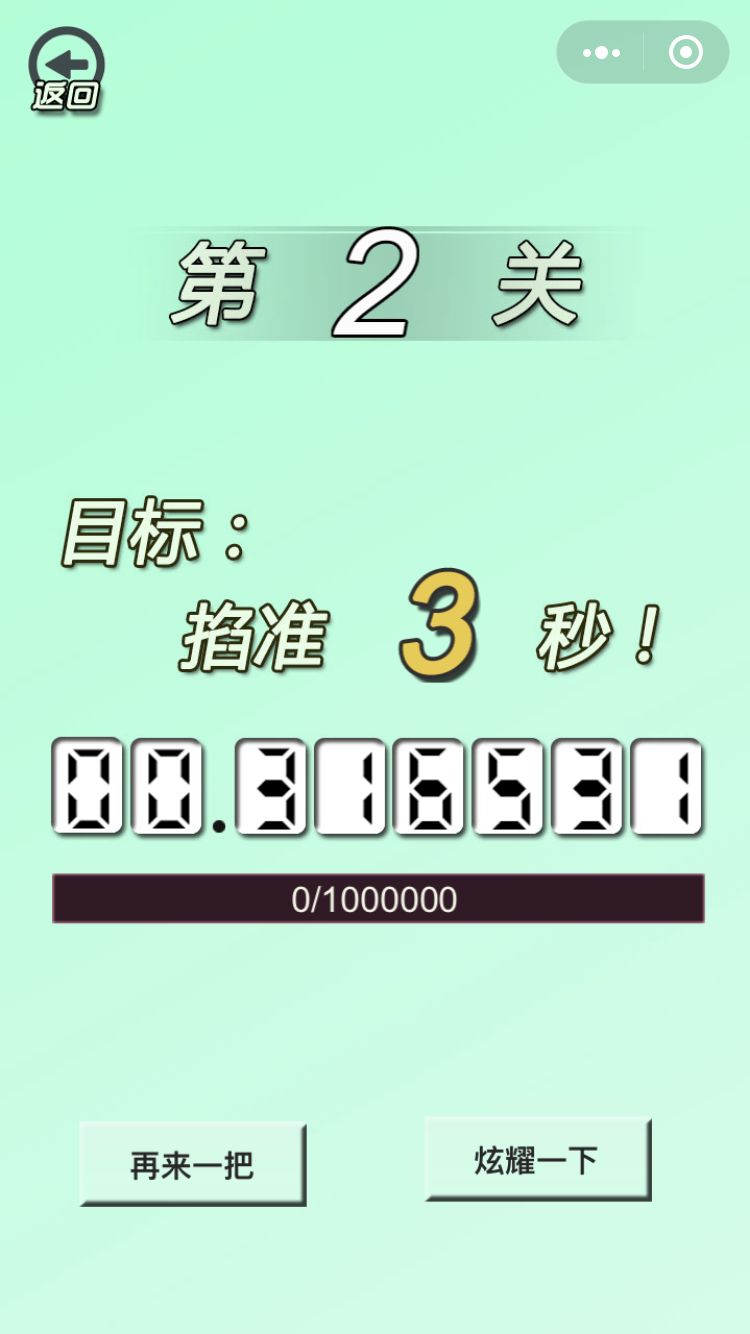This screenshot has height=1334, width=750.
Task: Tap the 返回 back arrow
Action: pyautogui.click(x=66, y=68)
